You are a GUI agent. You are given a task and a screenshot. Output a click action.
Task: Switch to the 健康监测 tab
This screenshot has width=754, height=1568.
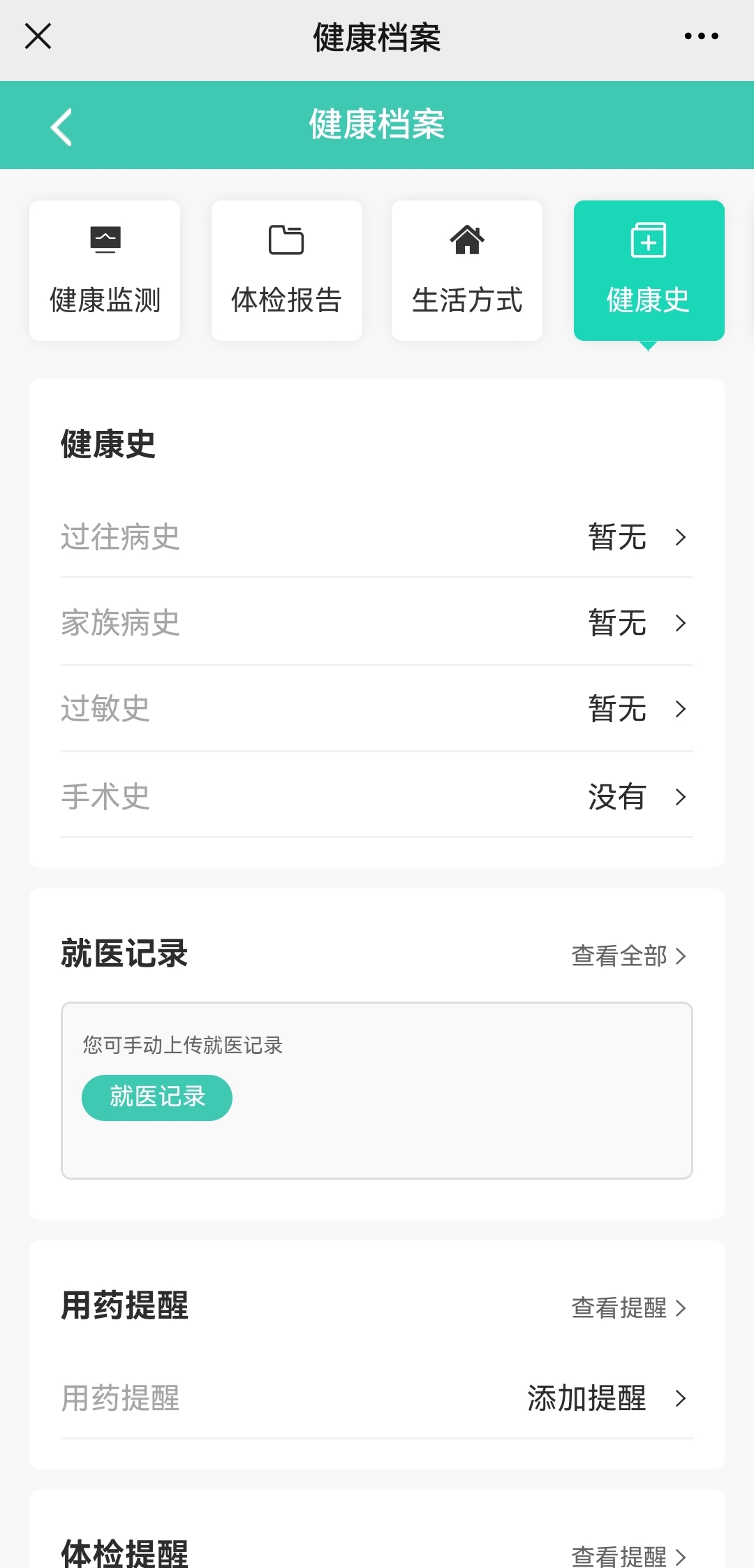(105, 270)
